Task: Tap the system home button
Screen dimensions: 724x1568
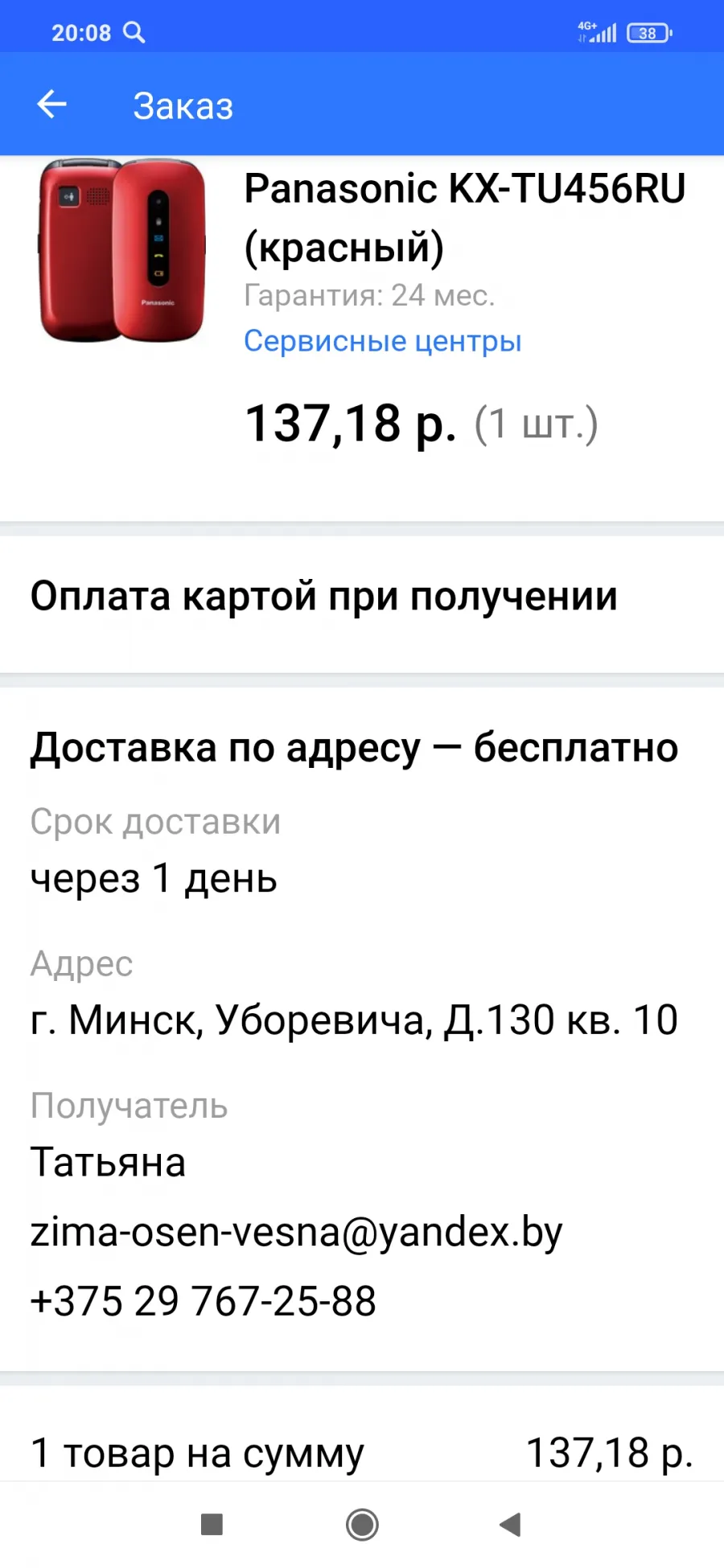Action: coord(362,1524)
